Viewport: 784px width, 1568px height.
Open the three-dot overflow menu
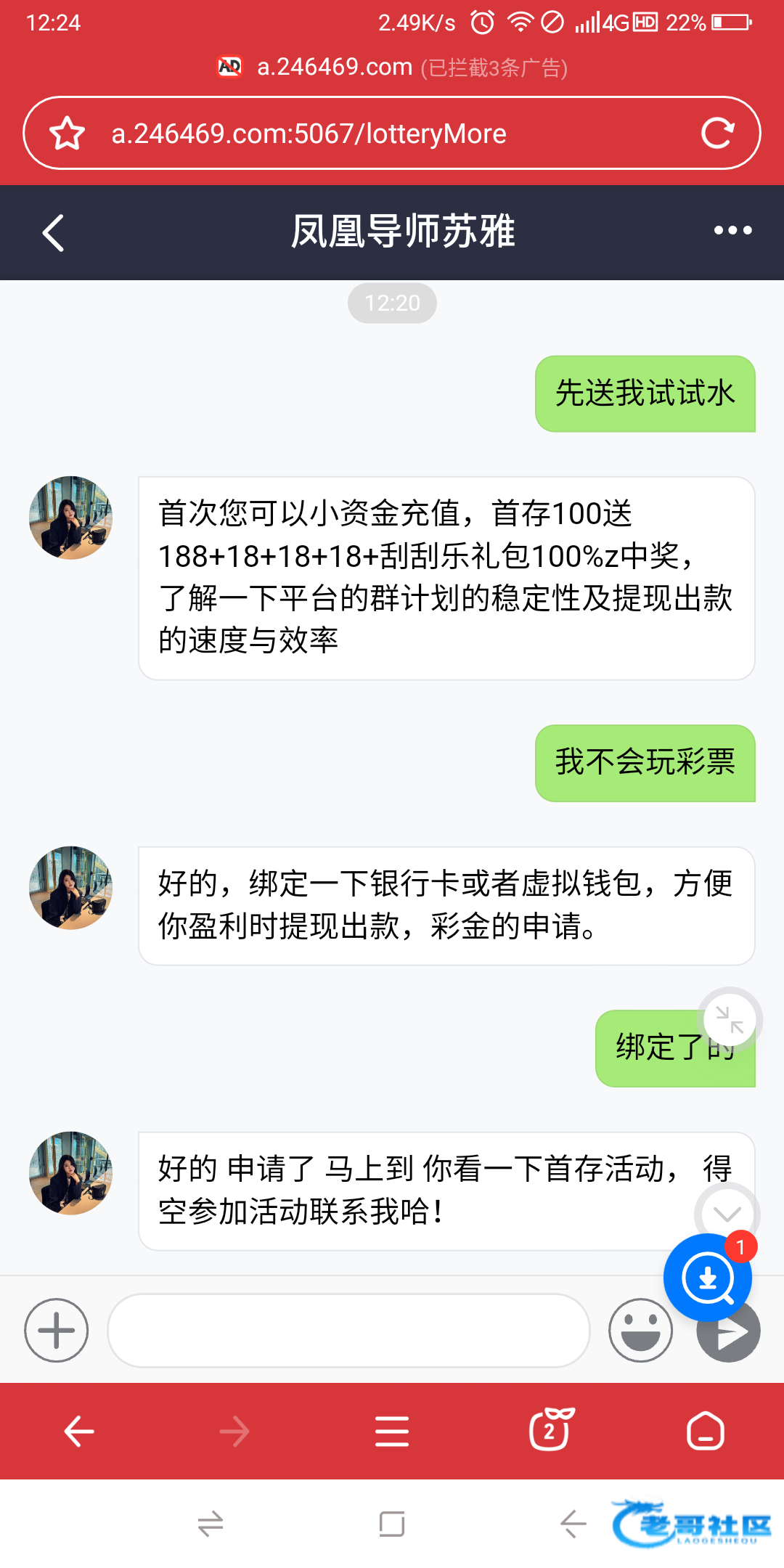(732, 231)
